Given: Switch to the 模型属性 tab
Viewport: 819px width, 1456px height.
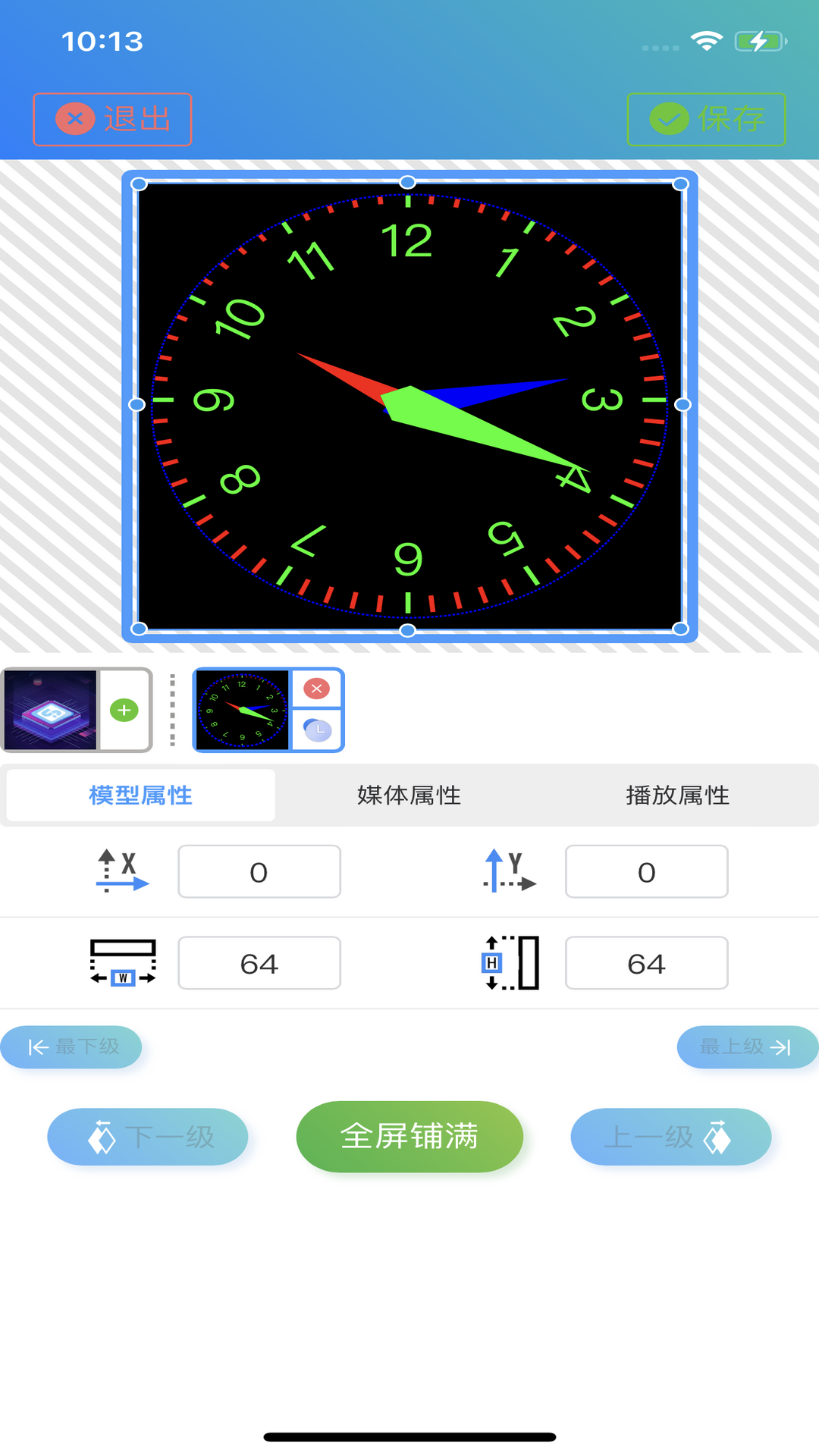Looking at the screenshot, I should [x=141, y=795].
